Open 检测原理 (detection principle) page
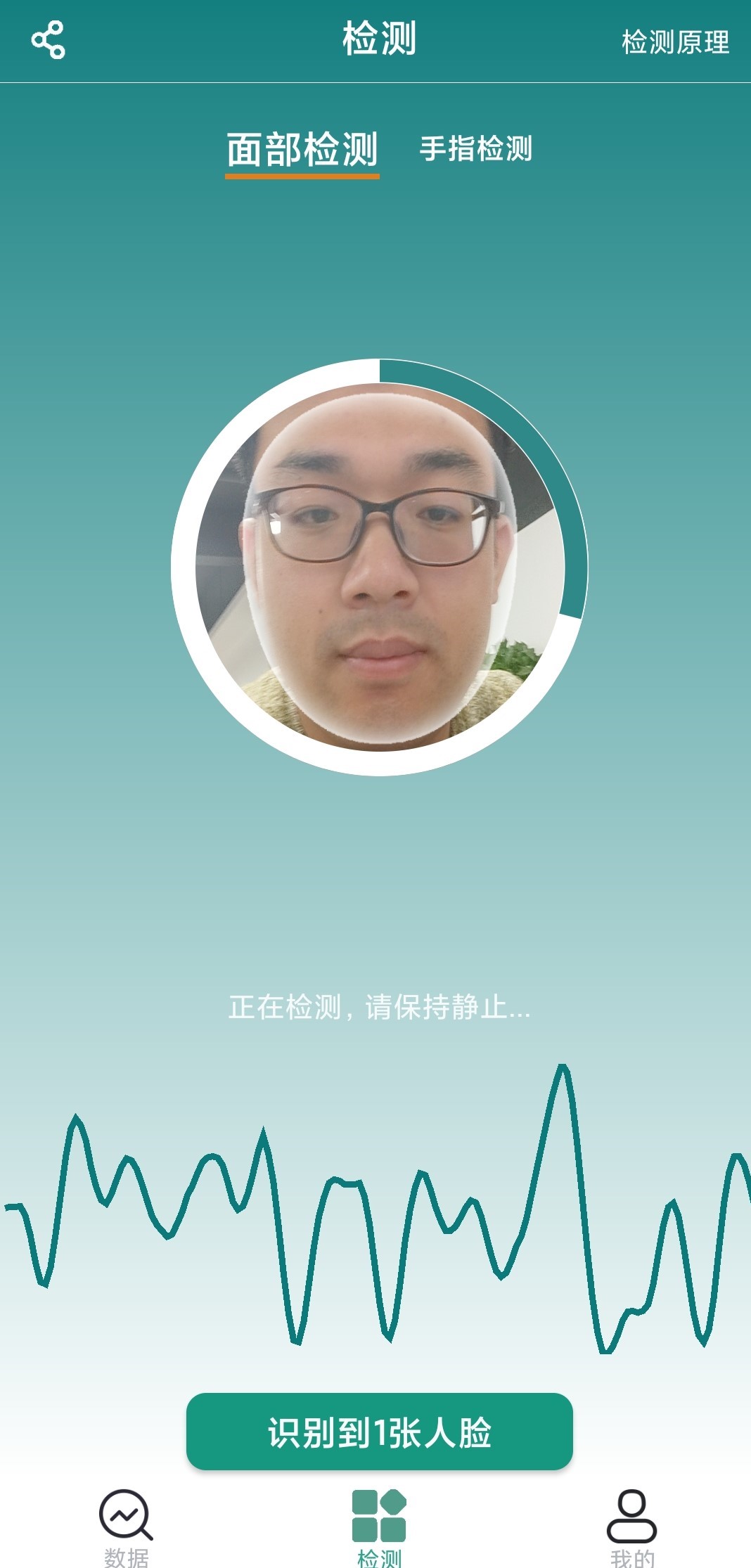 675,42
